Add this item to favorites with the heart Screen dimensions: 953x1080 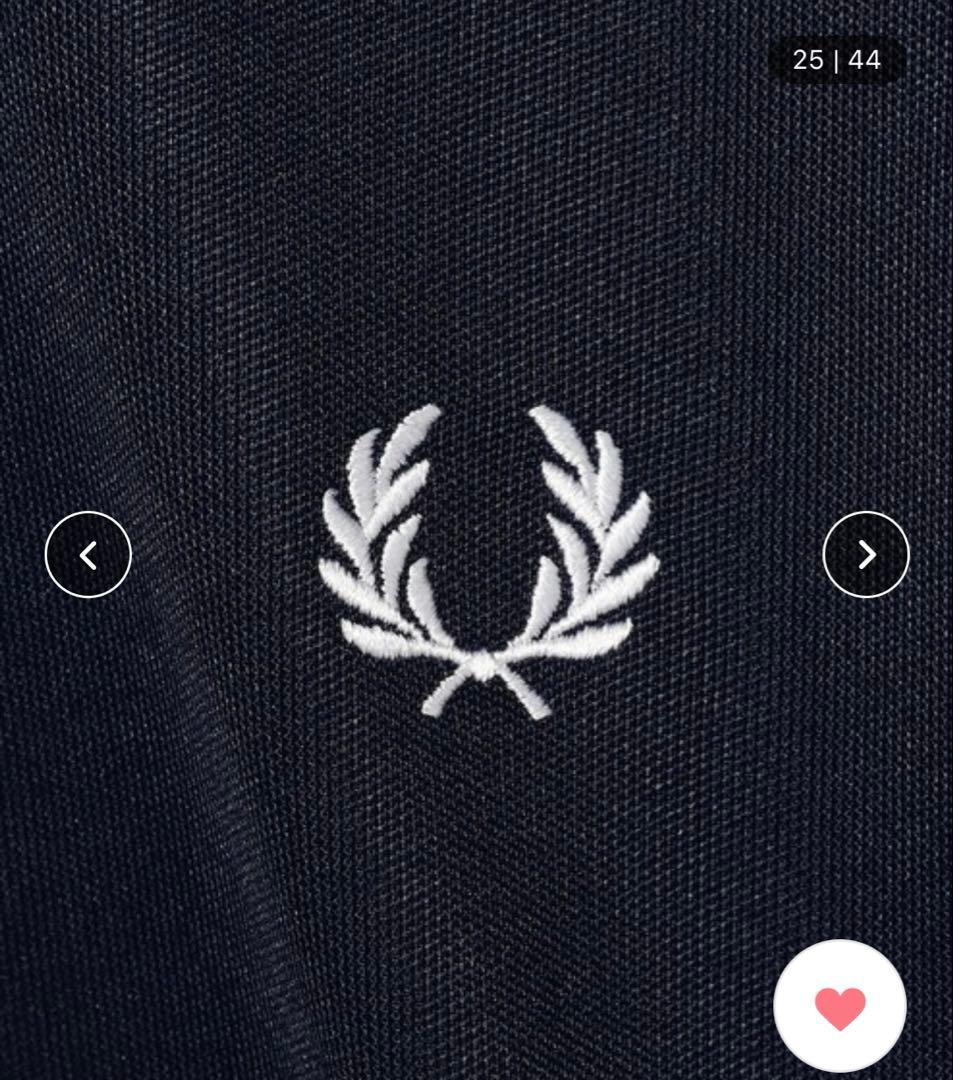840,1007
